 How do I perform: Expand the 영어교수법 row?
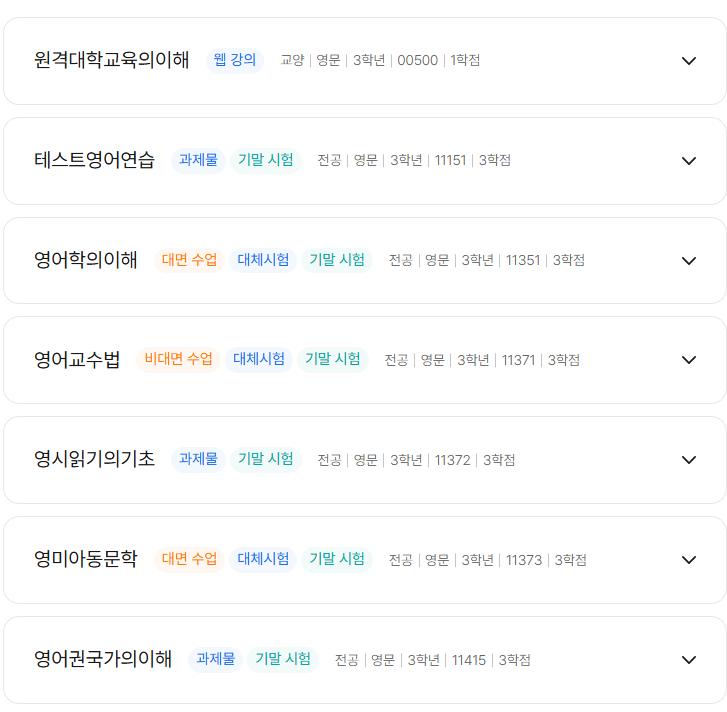pyautogui.click(x=688, y=360)
